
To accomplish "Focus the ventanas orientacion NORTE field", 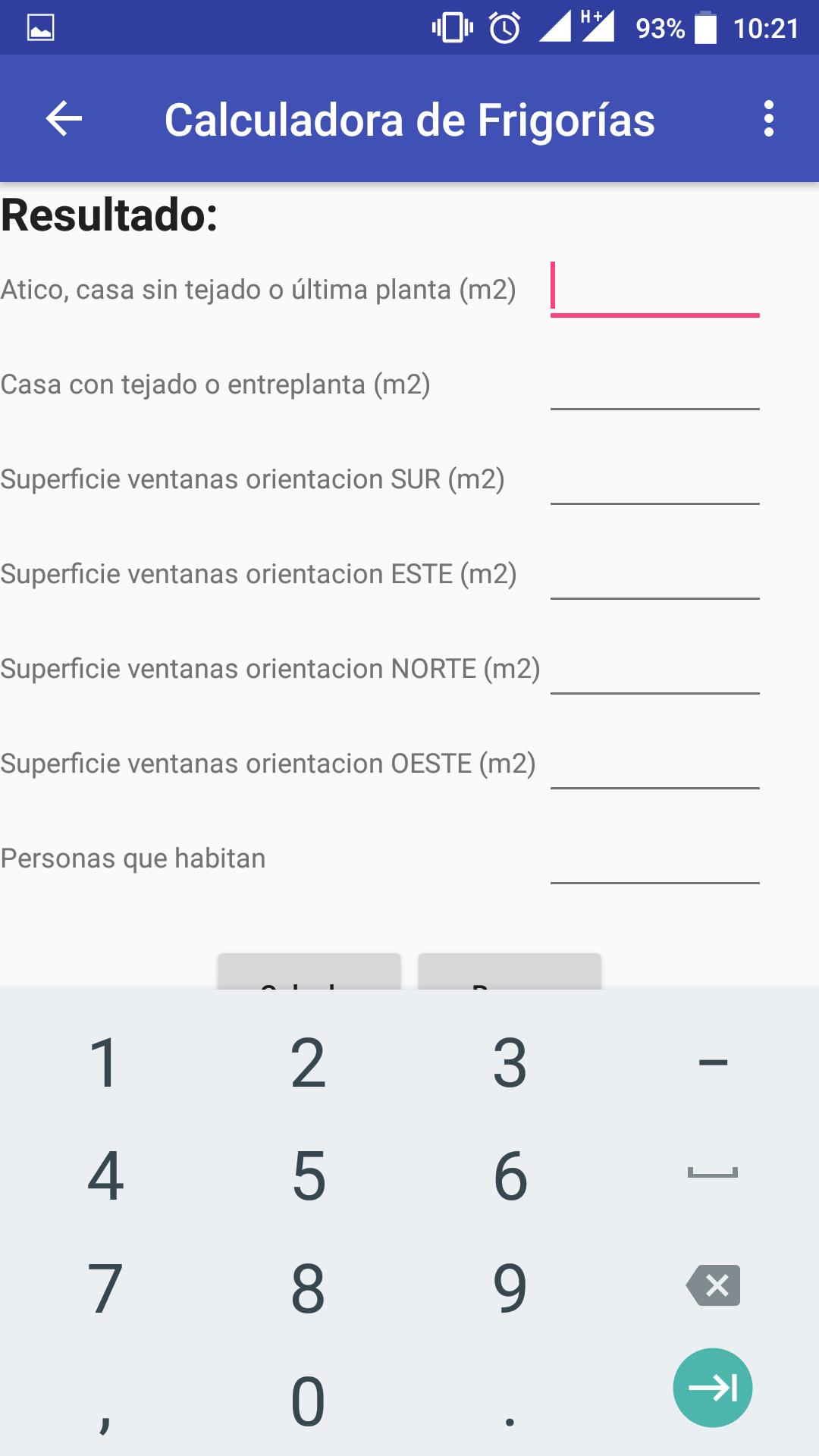I will [x=654, y=669].
